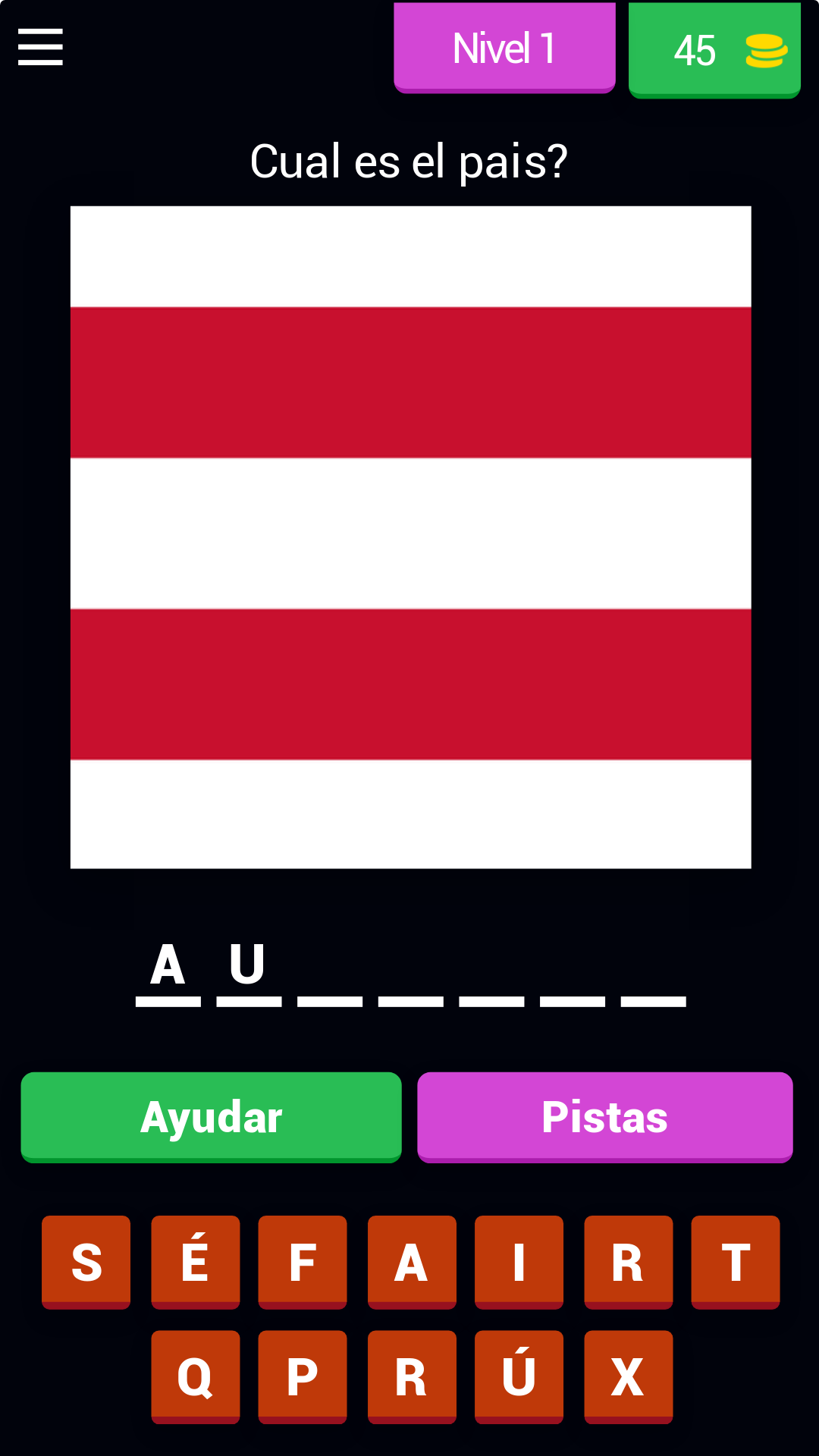This screenshot has height=1456, width=819.
Task: Select letter F tile
Action: pyautogui.click(x=303, y=1263)
